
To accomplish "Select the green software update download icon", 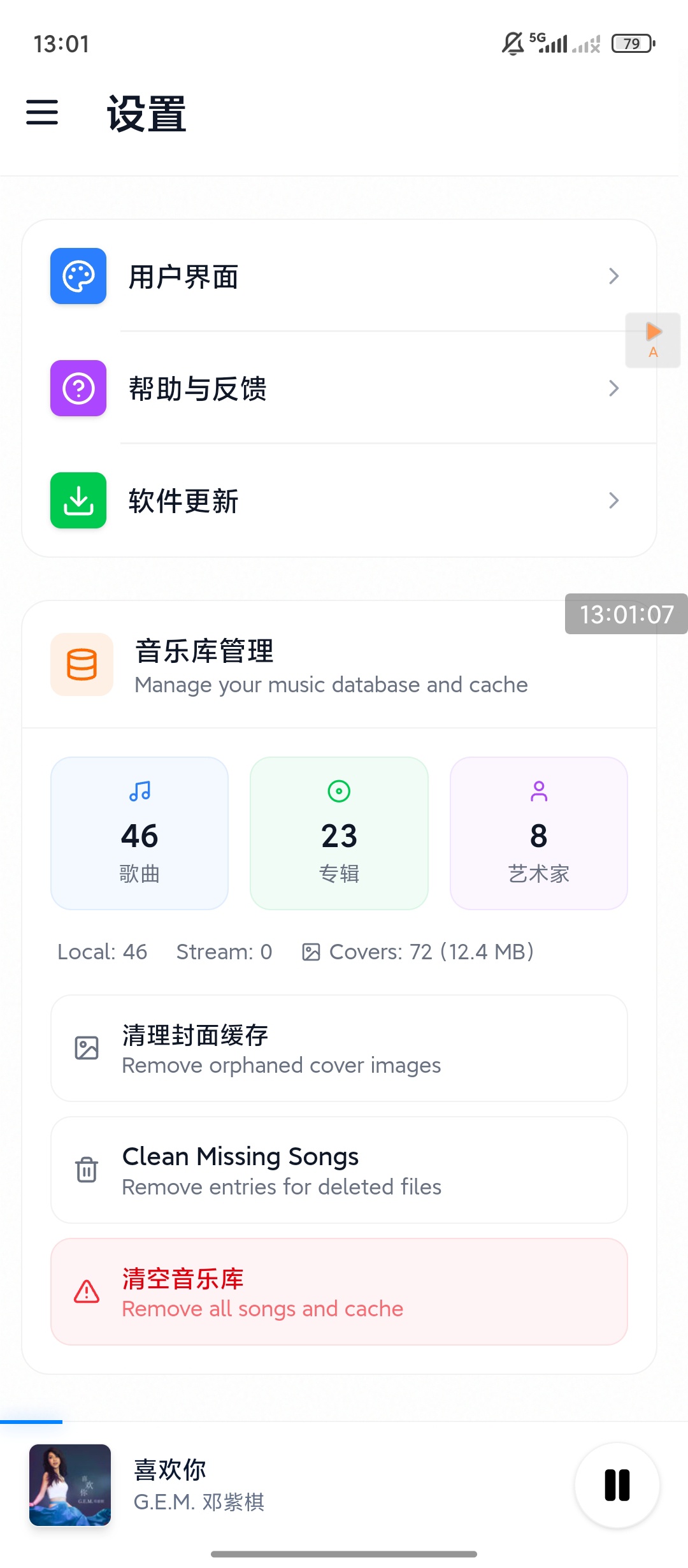I will pyautogui.click(x=77, y=501).
